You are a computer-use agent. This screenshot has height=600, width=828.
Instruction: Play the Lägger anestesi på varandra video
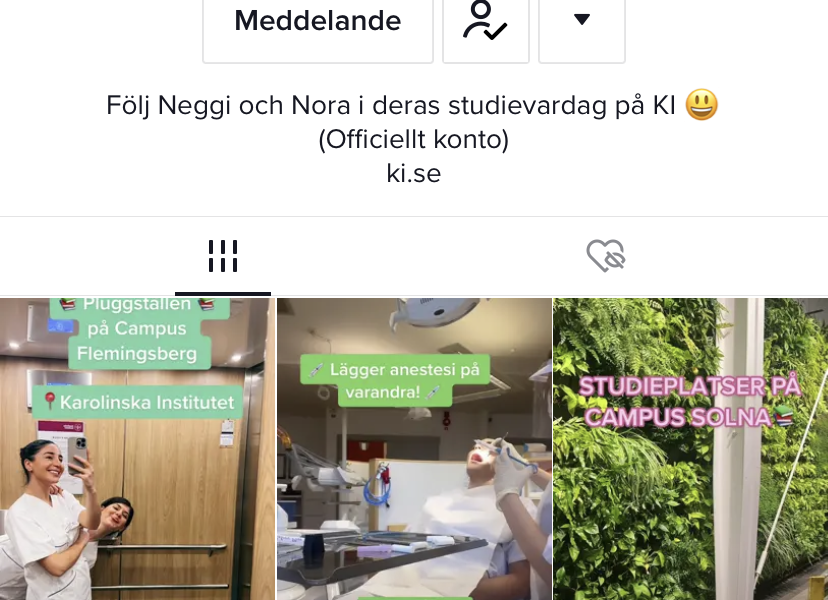[x=414, y=450]
